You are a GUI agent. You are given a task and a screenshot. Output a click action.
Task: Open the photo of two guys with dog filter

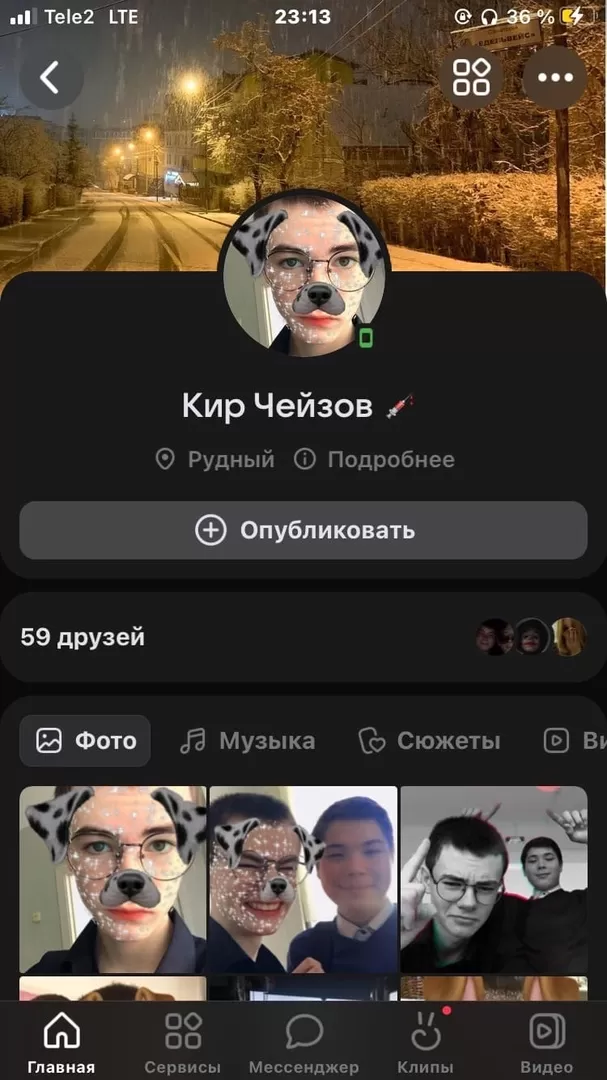tap(302, 879)
